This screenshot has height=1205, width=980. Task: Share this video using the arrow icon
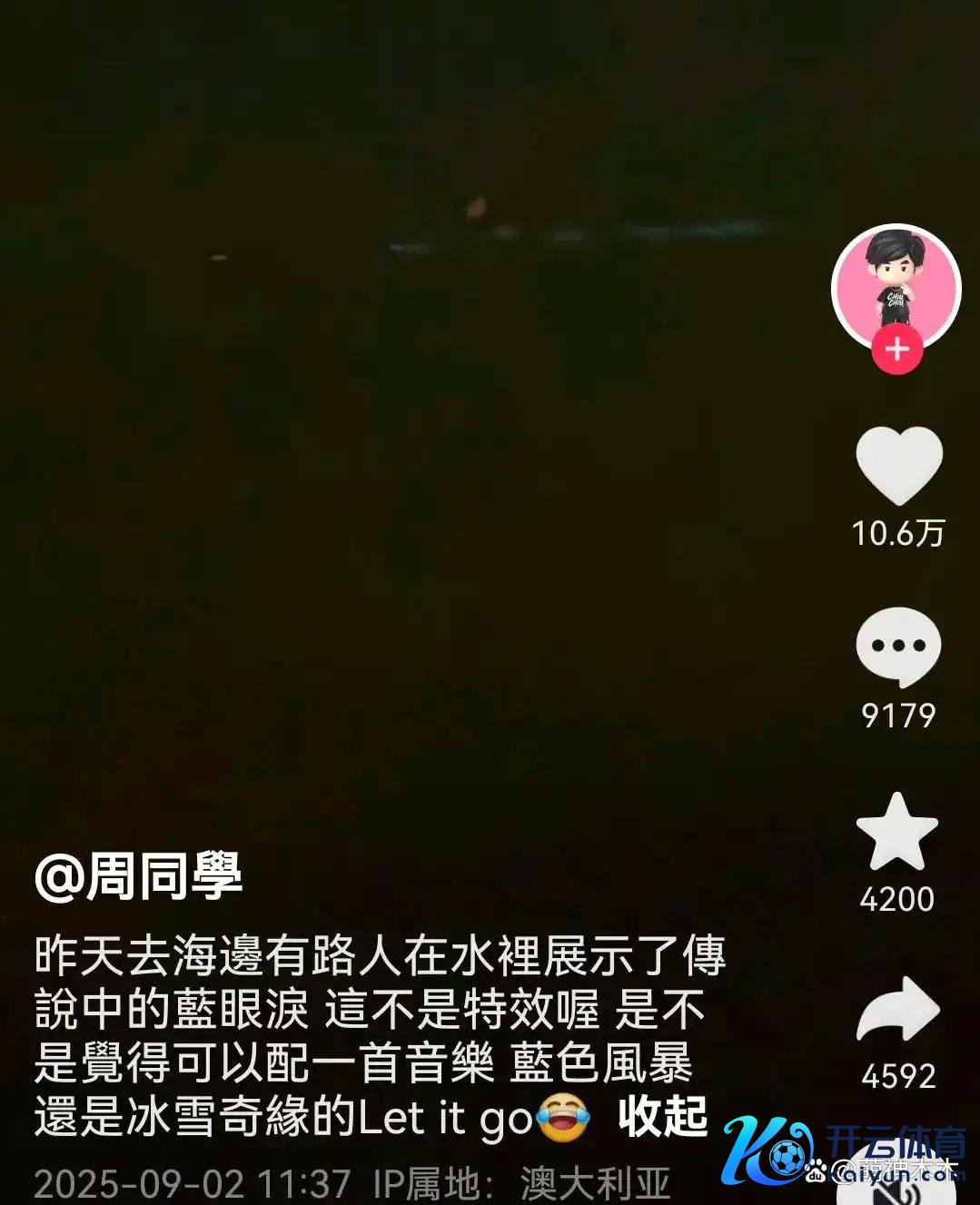pyautogui.click(x=897, y=1010)
